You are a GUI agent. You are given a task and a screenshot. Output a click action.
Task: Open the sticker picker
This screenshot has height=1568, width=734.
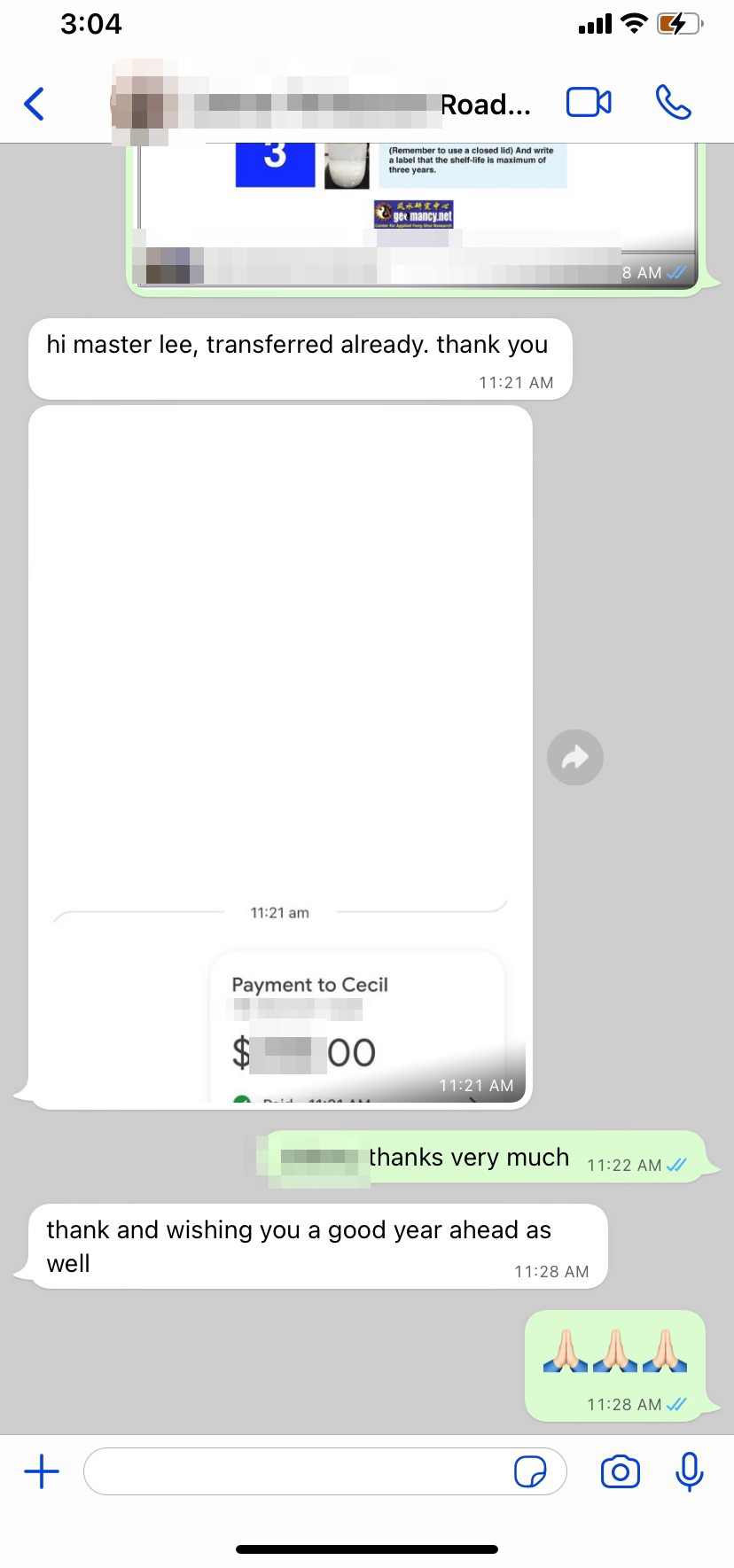(530, 1472)
